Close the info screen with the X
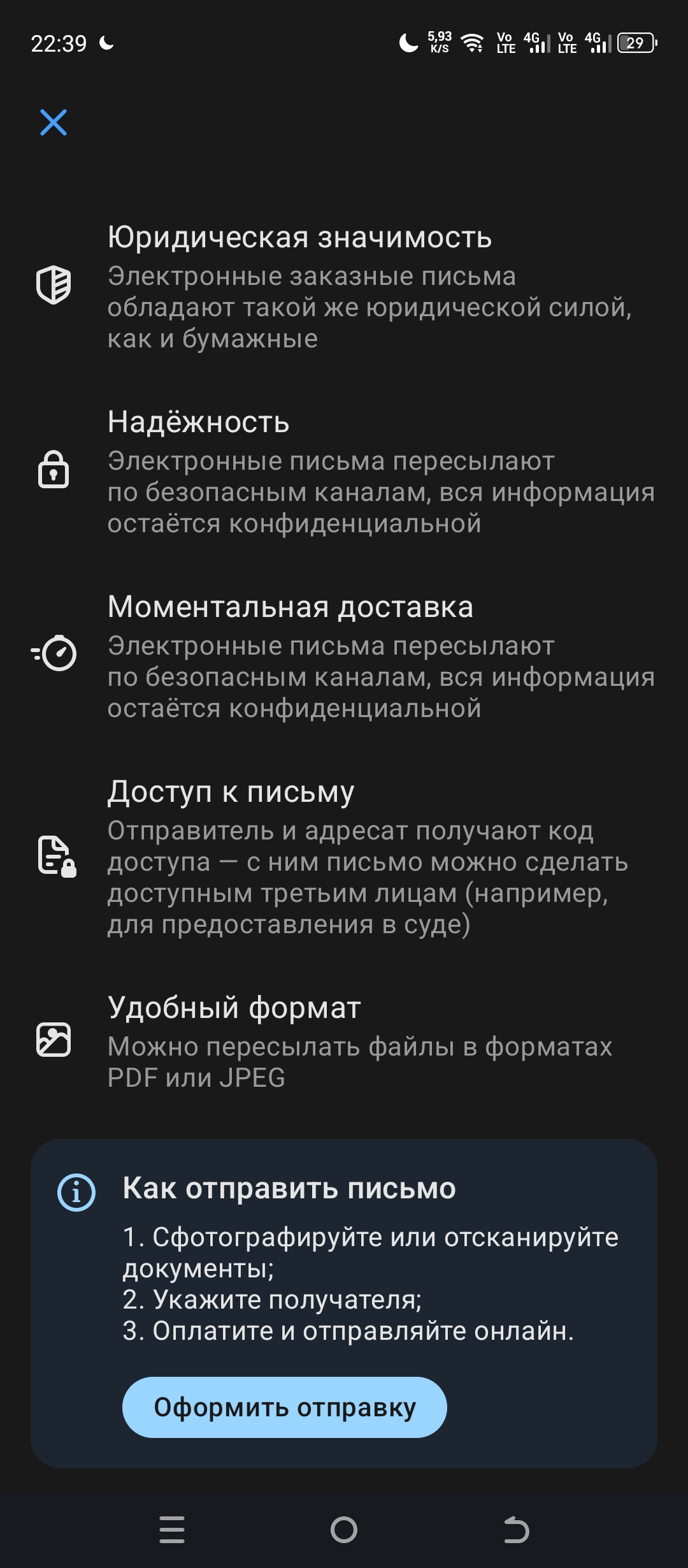 54,122
